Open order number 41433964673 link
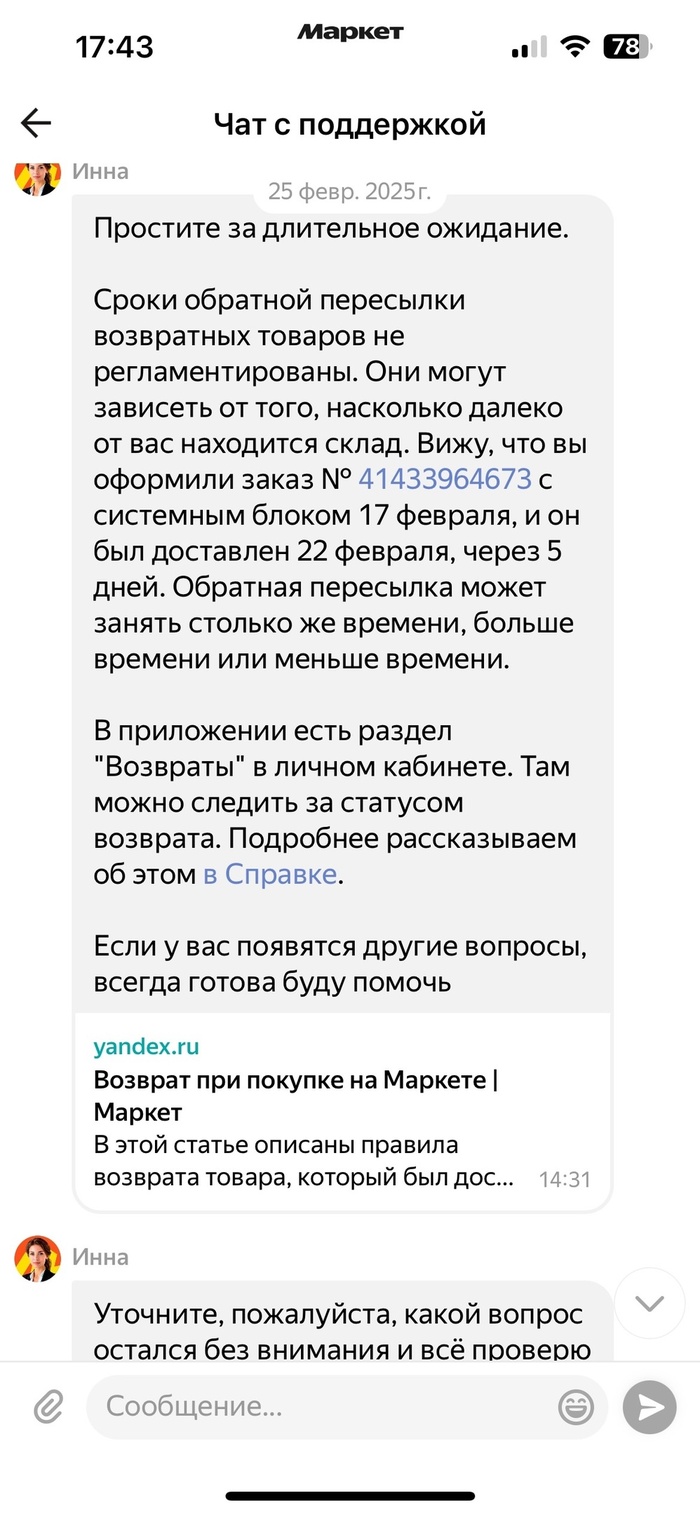 pos(444,479)
